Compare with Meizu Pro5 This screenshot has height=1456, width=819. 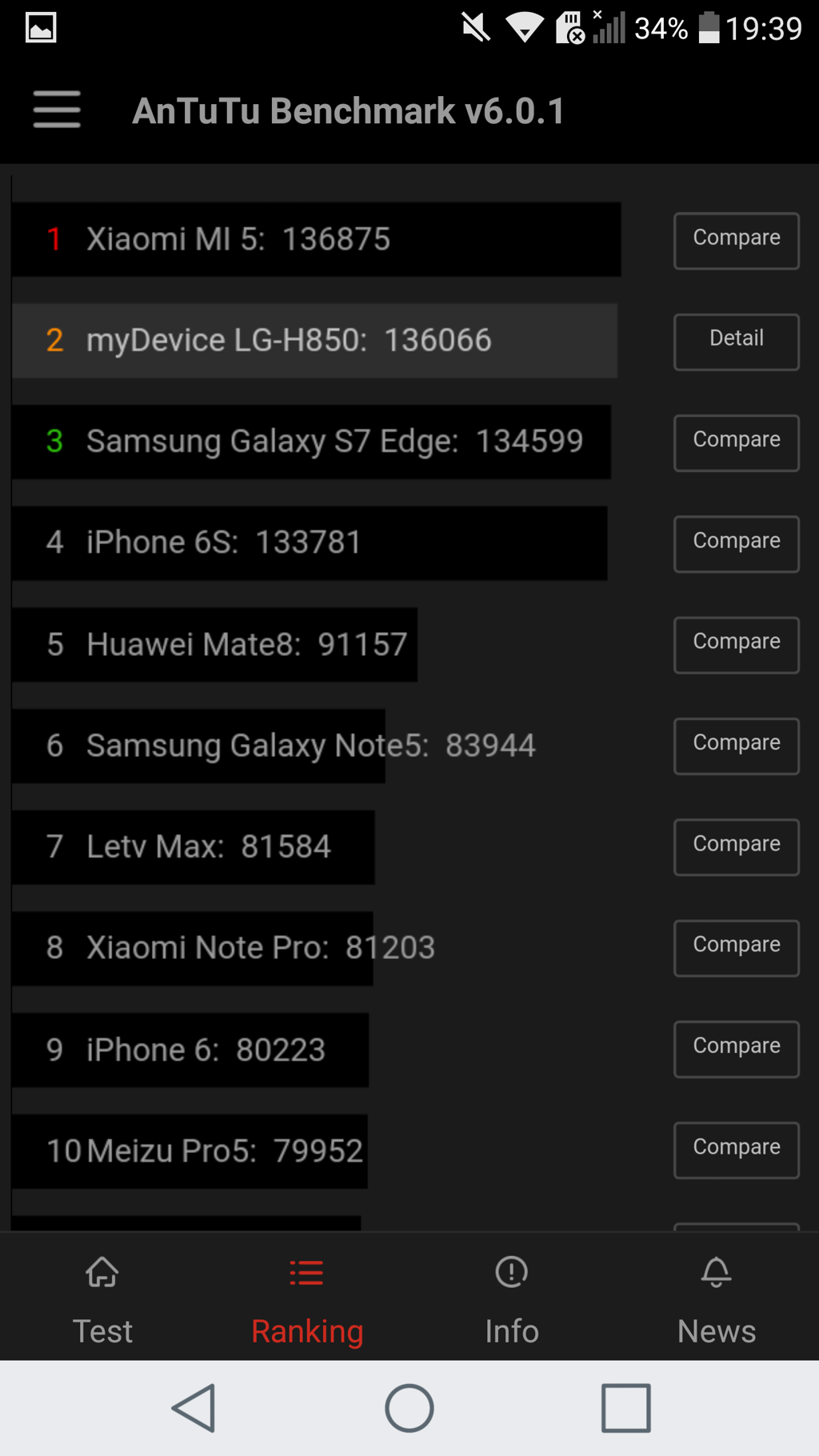click(736, 1150)
